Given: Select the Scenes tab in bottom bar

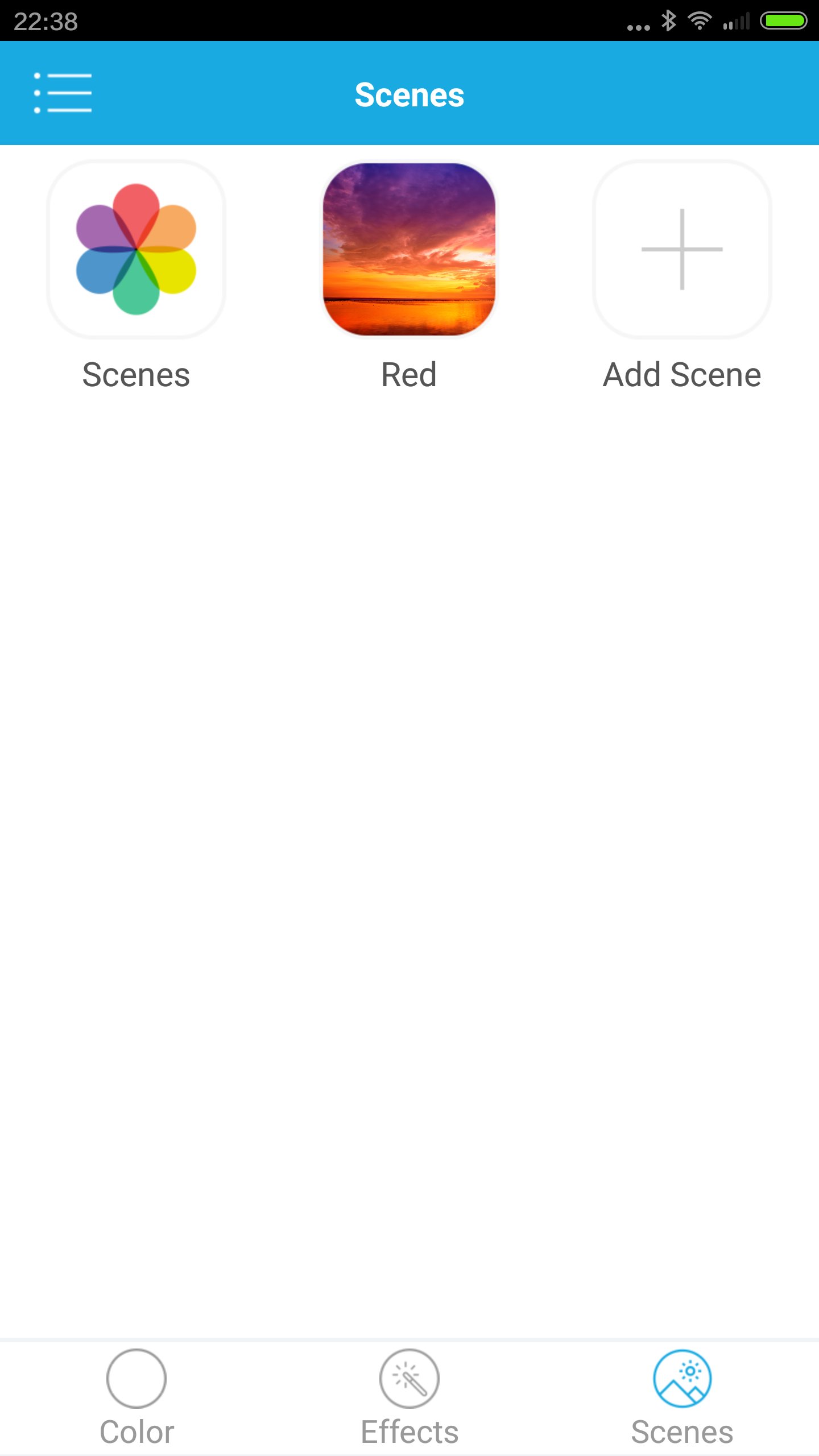Looking at the screenshot, I should point(682,1396).
